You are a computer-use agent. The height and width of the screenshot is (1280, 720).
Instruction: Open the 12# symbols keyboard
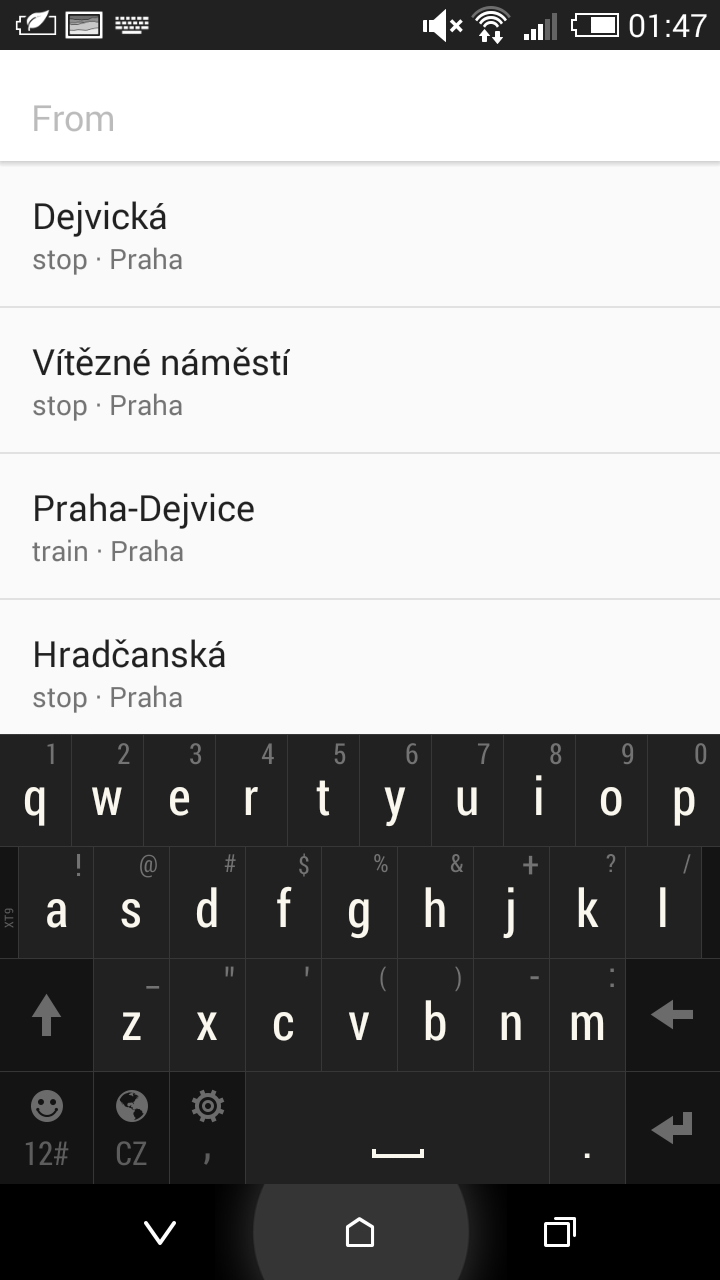(47, 1128)
